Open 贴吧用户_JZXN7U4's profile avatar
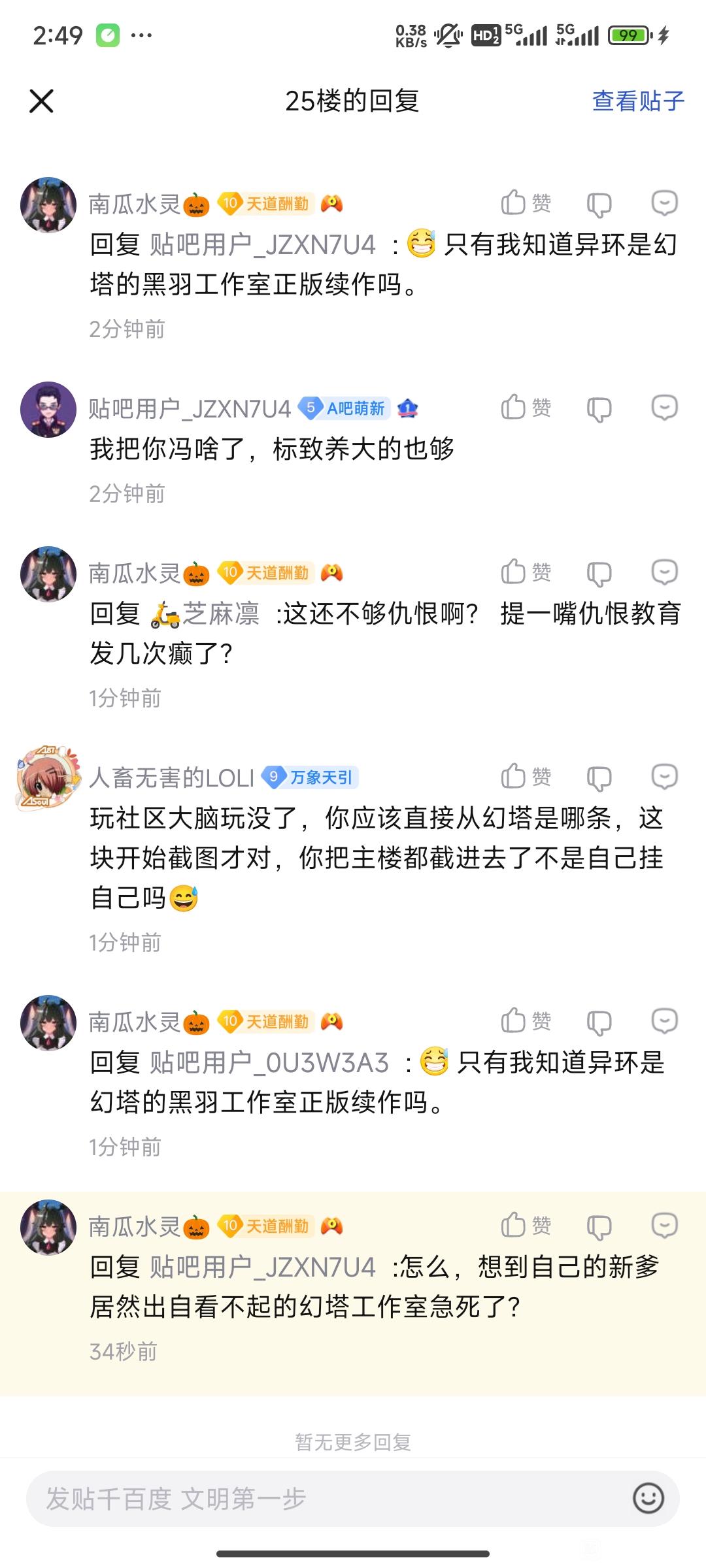This screenshot has height=1568, width=706. click(48, 410)
